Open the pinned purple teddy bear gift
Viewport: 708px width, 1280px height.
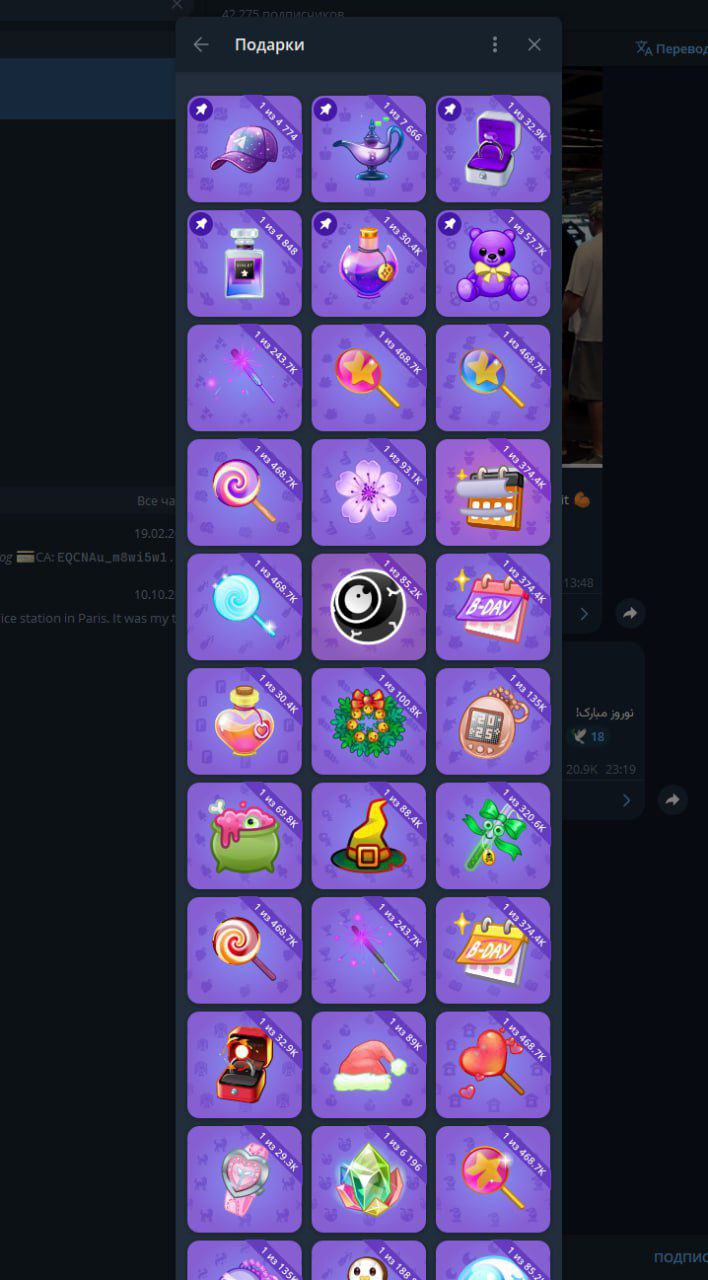click(x=492, y=263)
